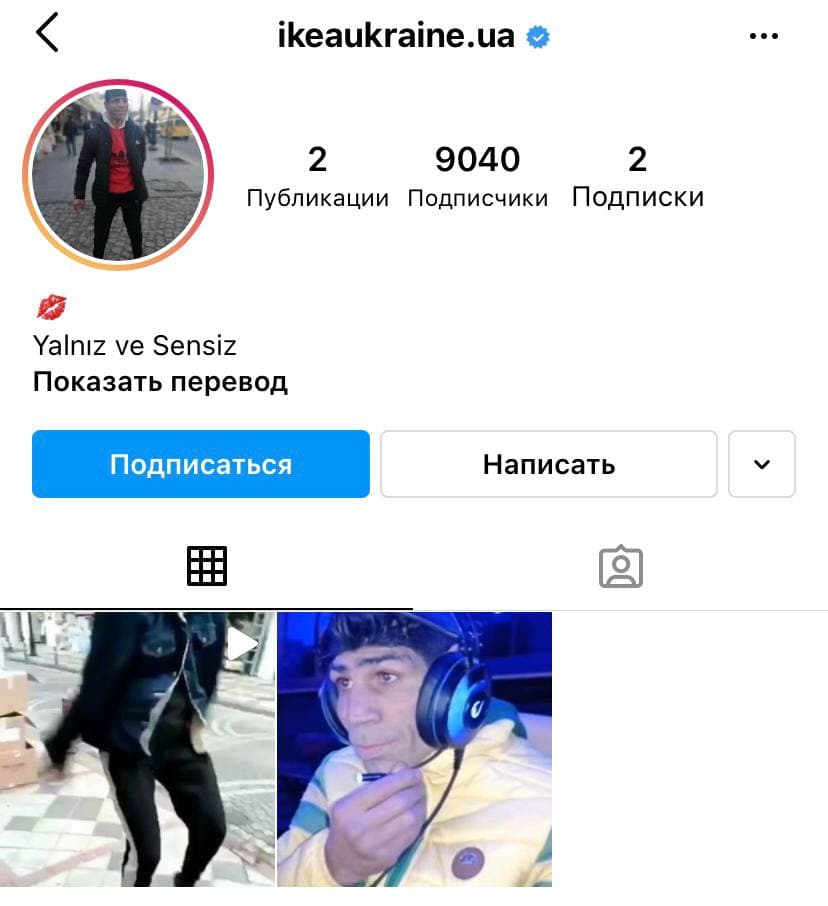Go back using the arrow
Viewport: 828px width, 906px height.
point(47,33)
